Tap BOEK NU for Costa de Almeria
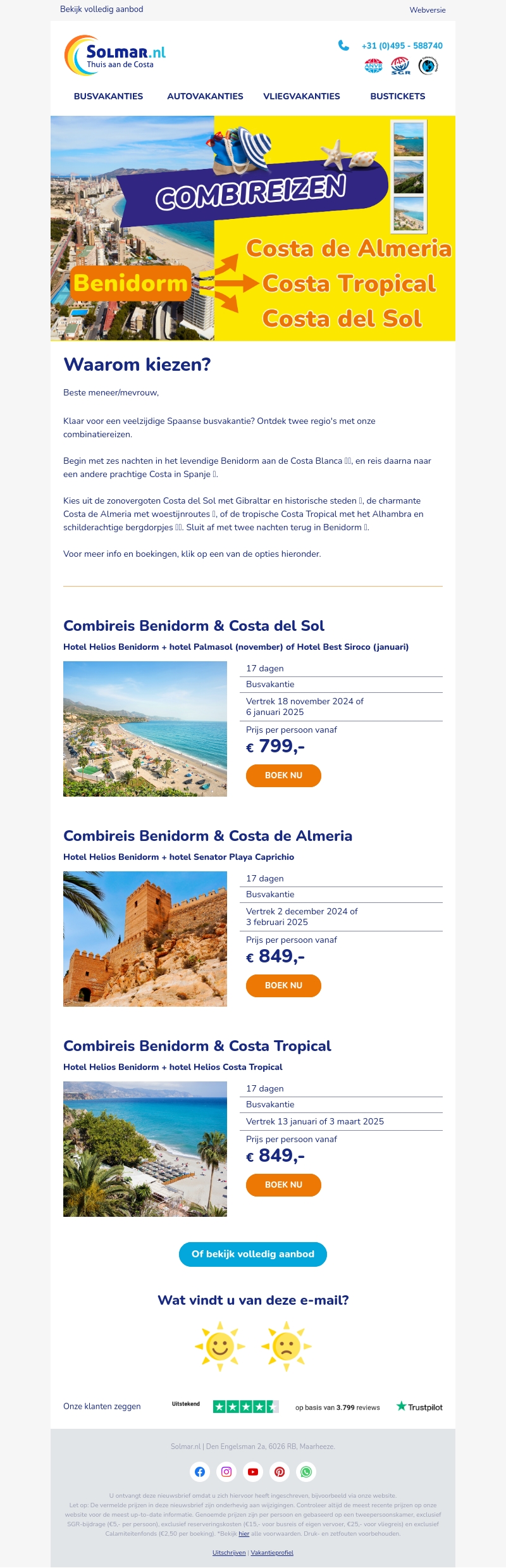 point(283,985)
